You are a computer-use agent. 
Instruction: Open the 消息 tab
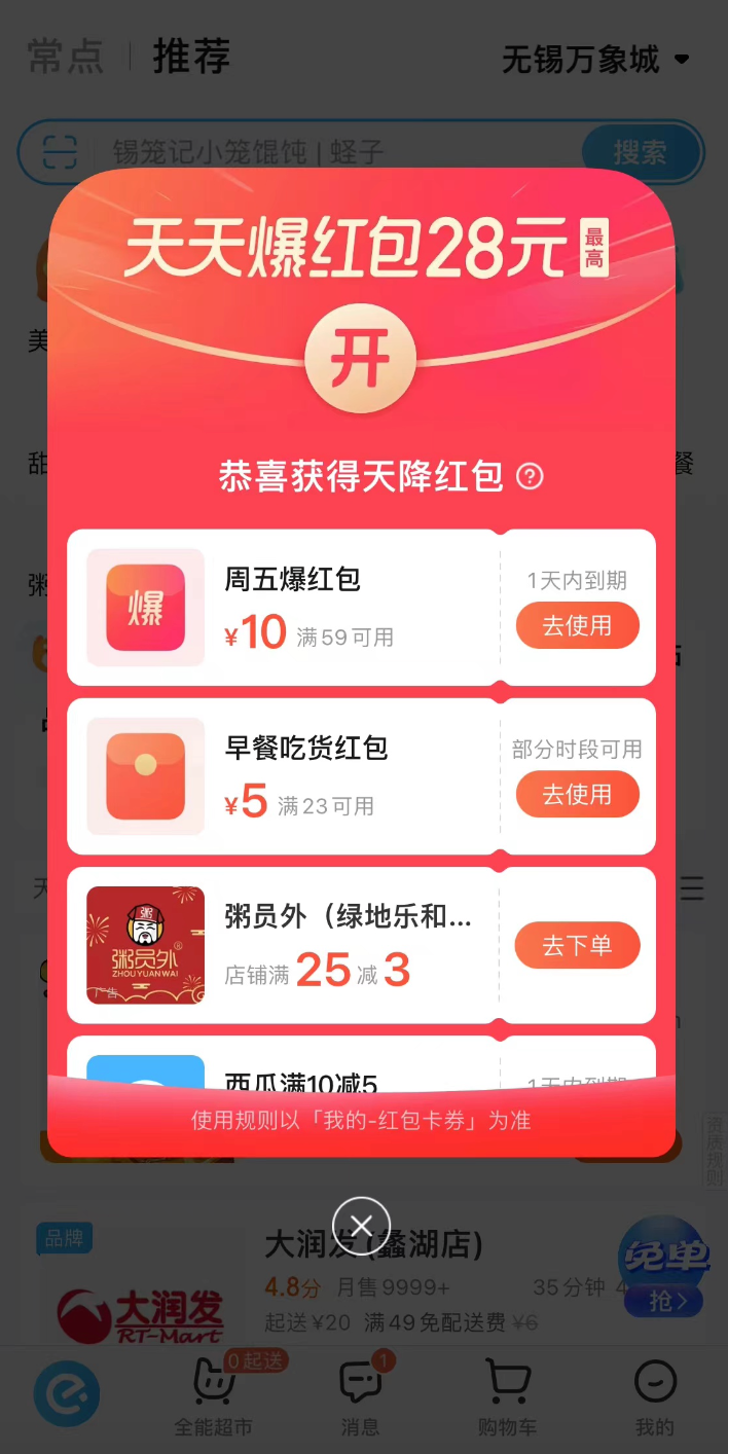[x=360, y=1395]
